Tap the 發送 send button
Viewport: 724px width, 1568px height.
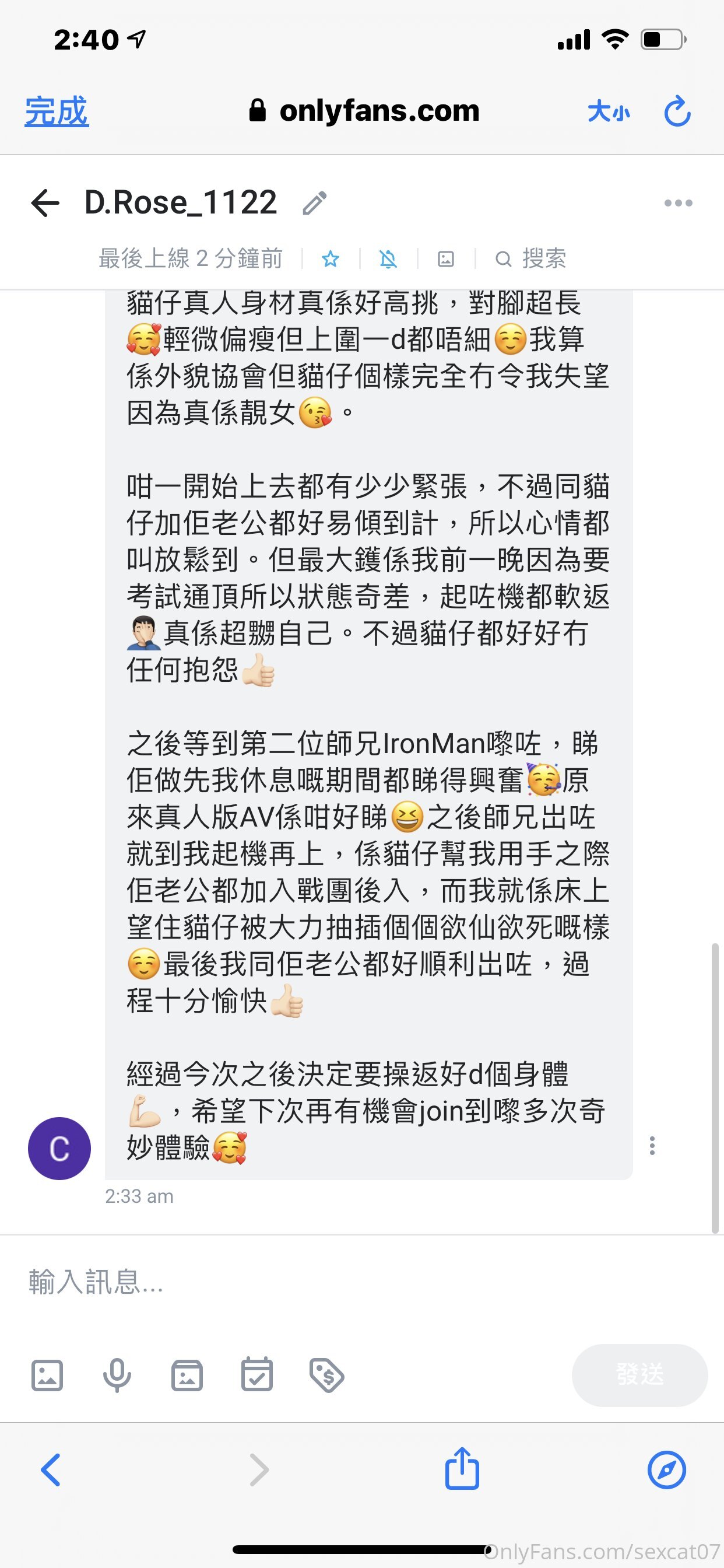(639, 1375)
